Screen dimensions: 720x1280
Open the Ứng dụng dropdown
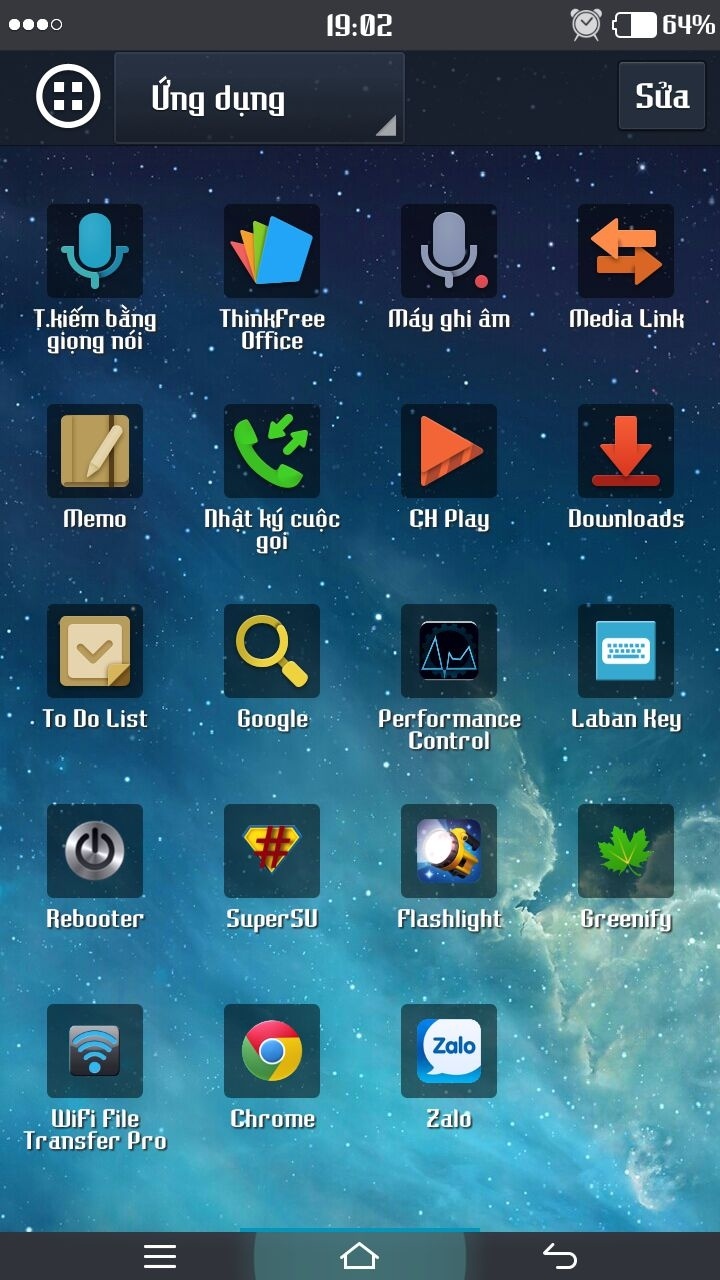pos(259,98)
